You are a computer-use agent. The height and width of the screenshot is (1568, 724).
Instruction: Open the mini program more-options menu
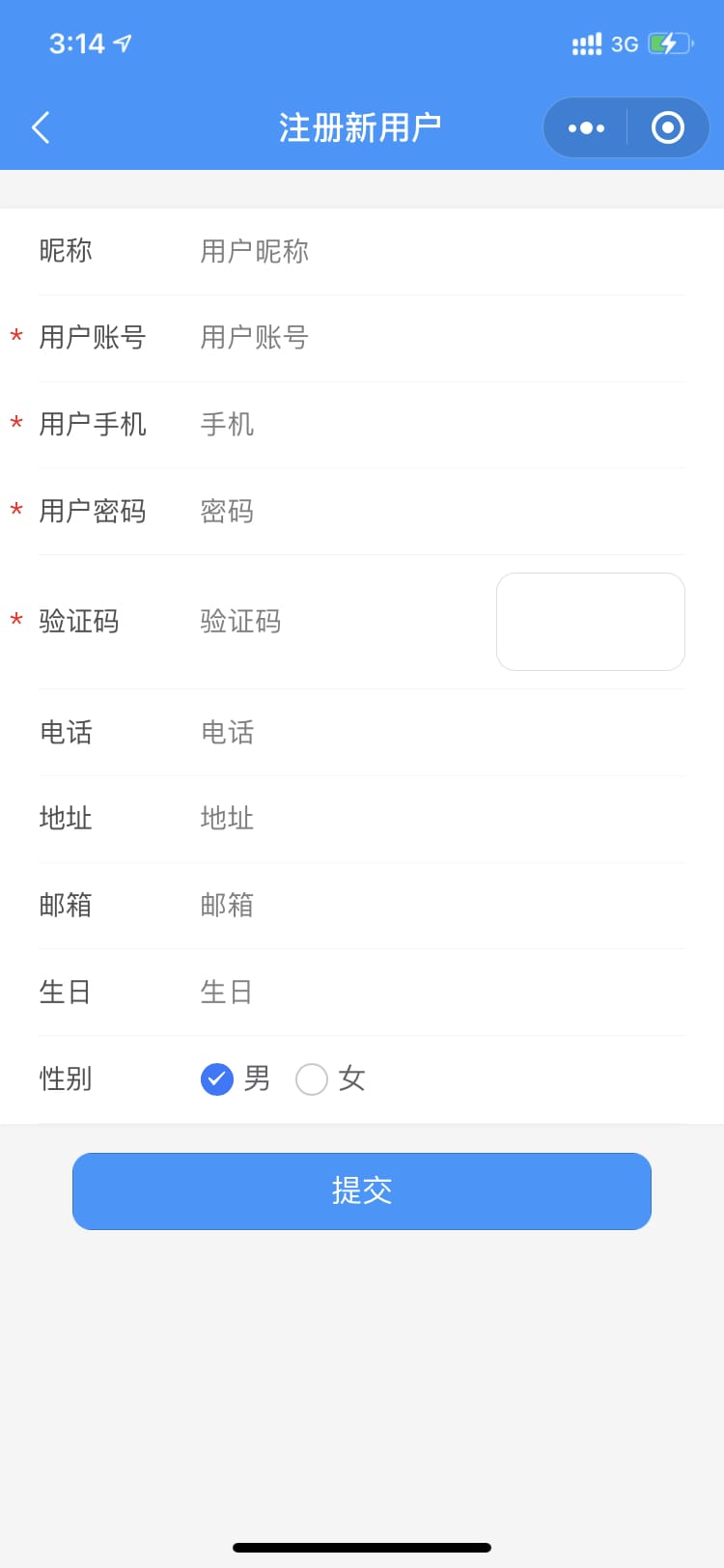point(586,127)
